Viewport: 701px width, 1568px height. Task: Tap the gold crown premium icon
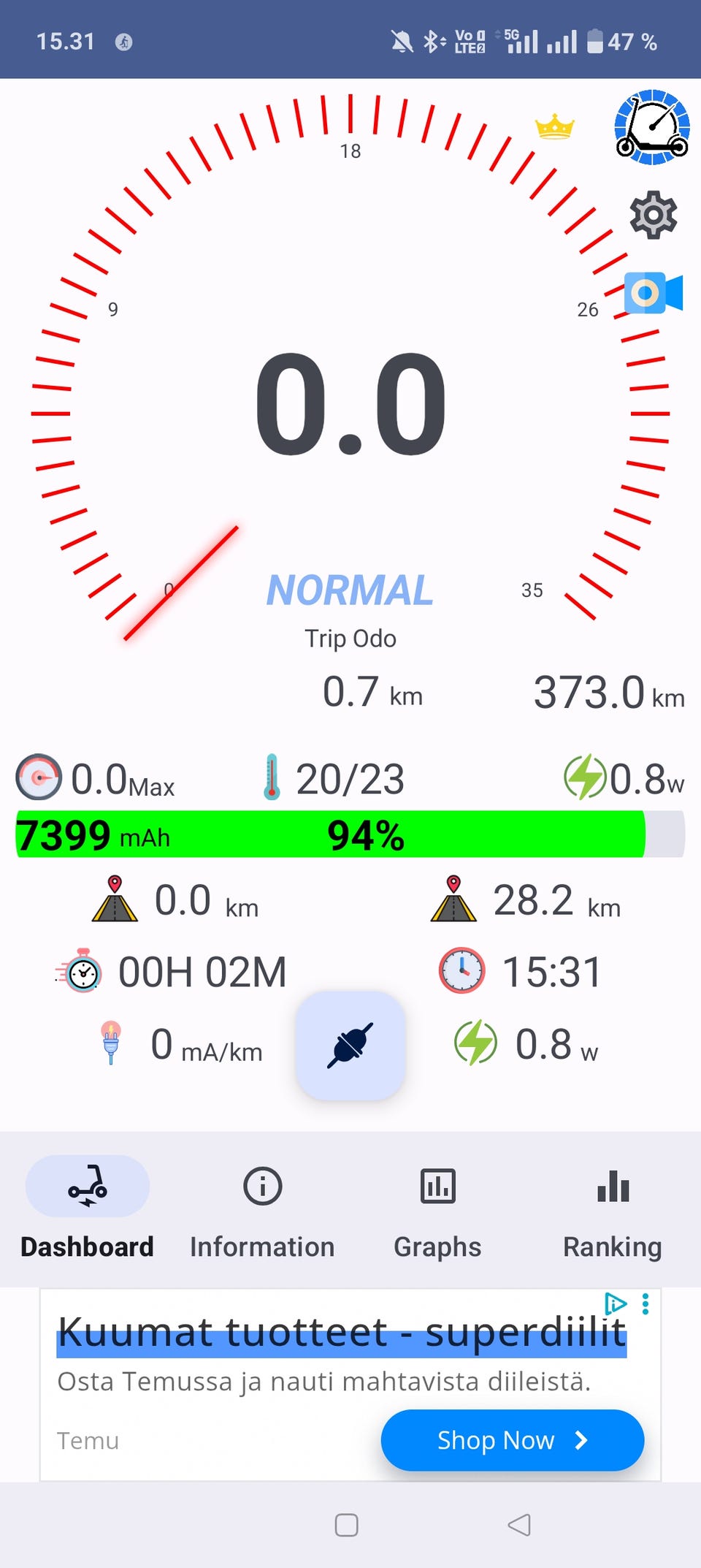[555, 126]
